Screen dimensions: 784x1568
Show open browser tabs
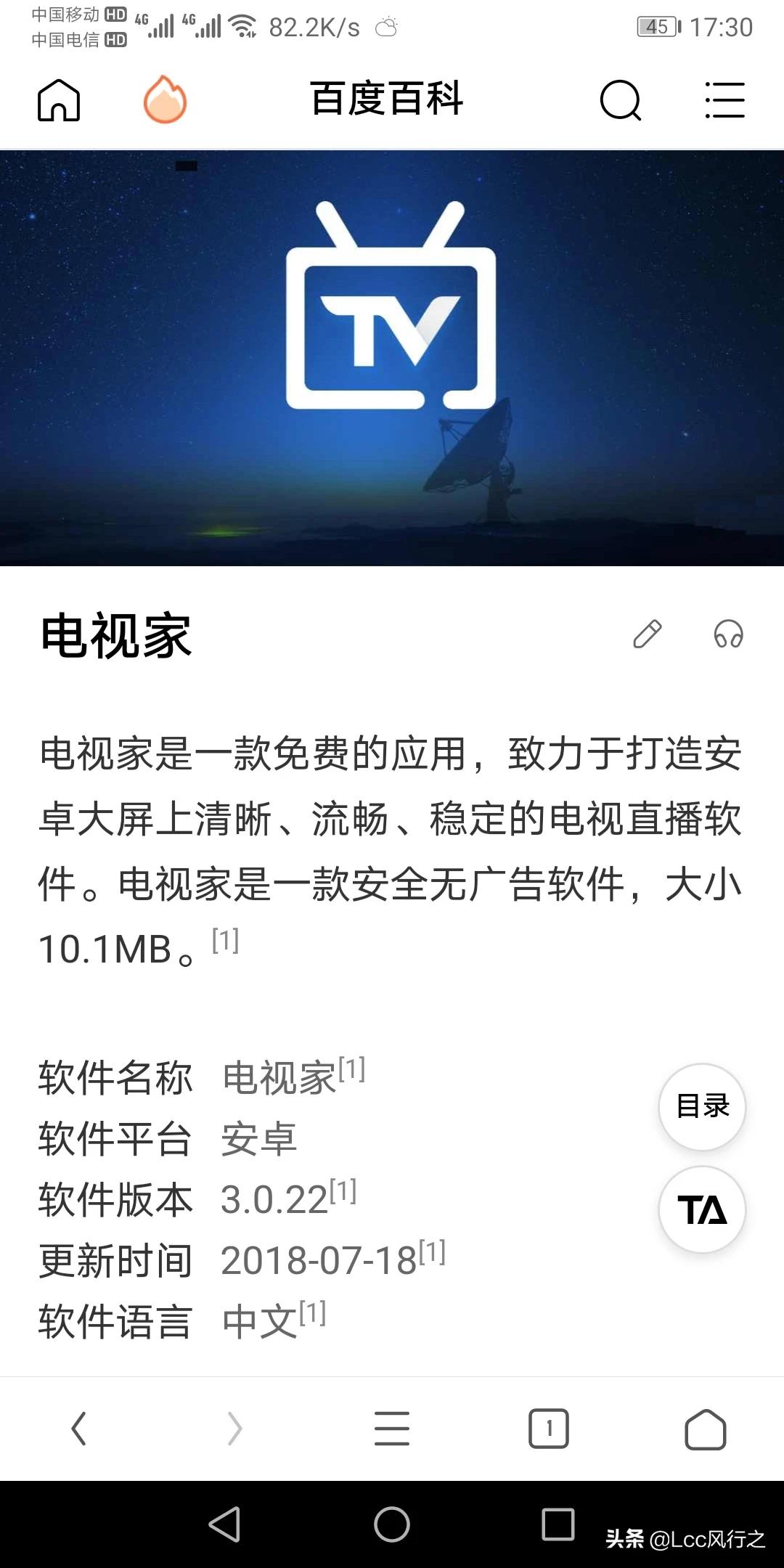tap(549, 1429)
